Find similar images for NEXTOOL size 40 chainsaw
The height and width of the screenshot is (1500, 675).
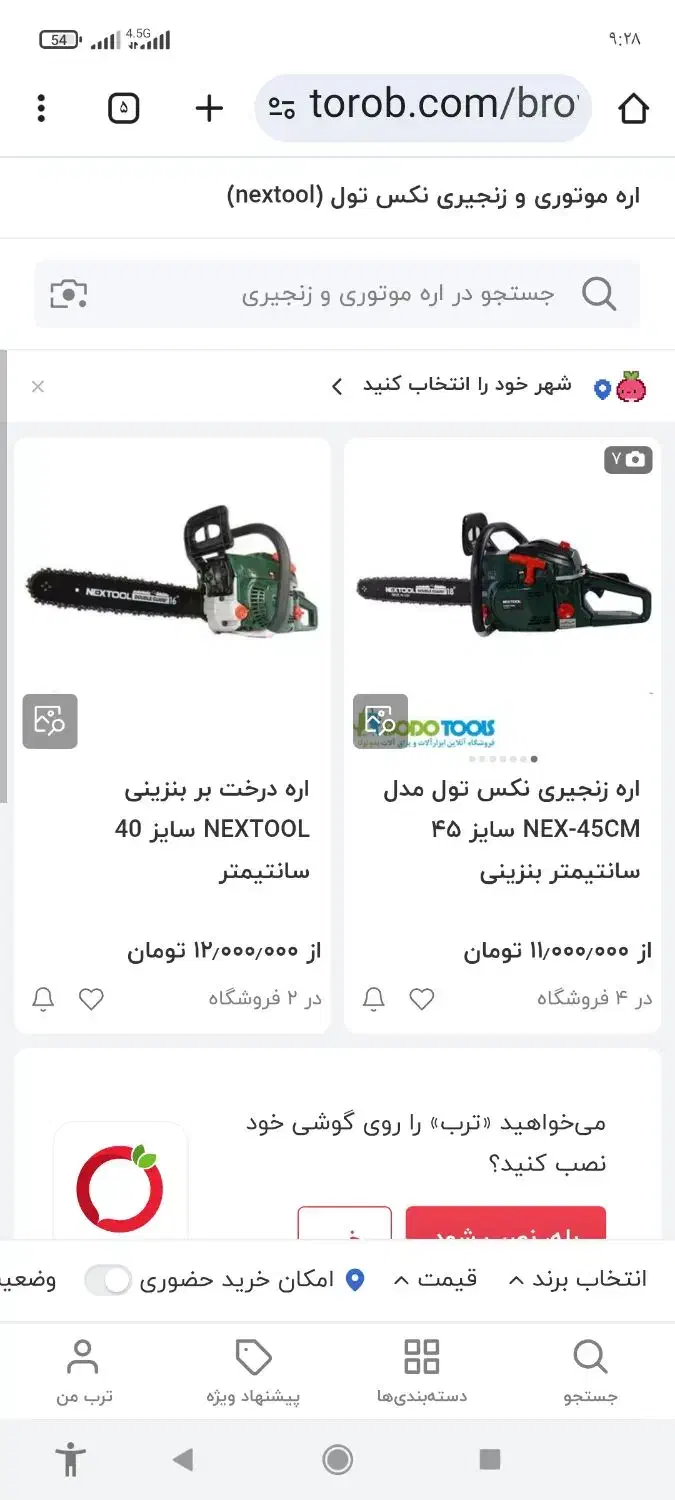click(x=49, y=721)
